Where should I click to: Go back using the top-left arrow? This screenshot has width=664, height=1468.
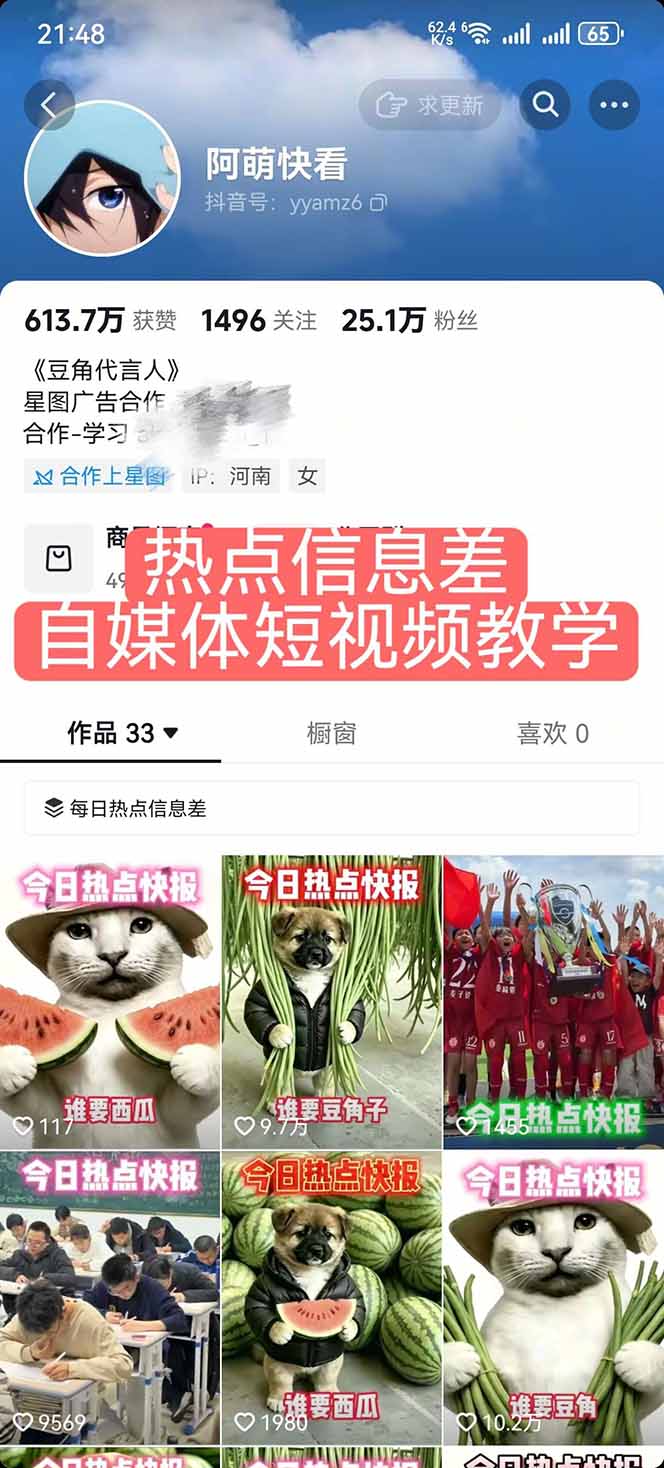tap(49, 104)
